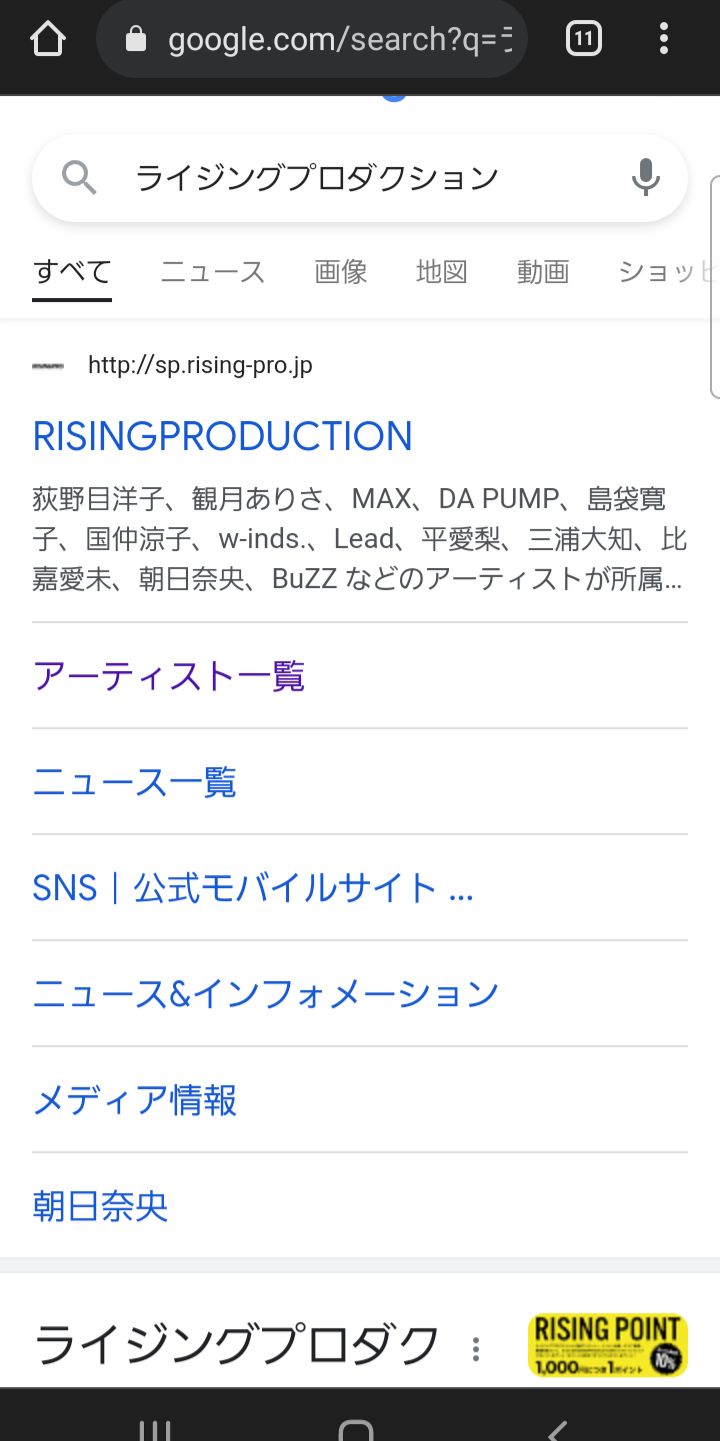720x1441 pixels.
Task: Tap the home icon in the toolbar
Action: tap(47, 38)
